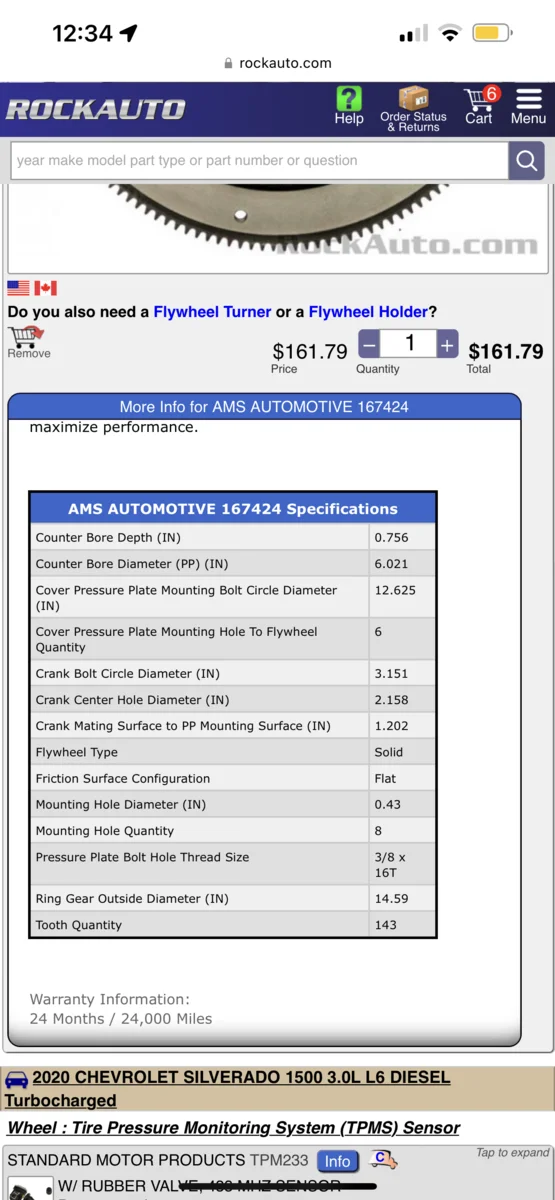Open the Menu
This screenshot has width=555, height=1200.
tap(528, 106)
